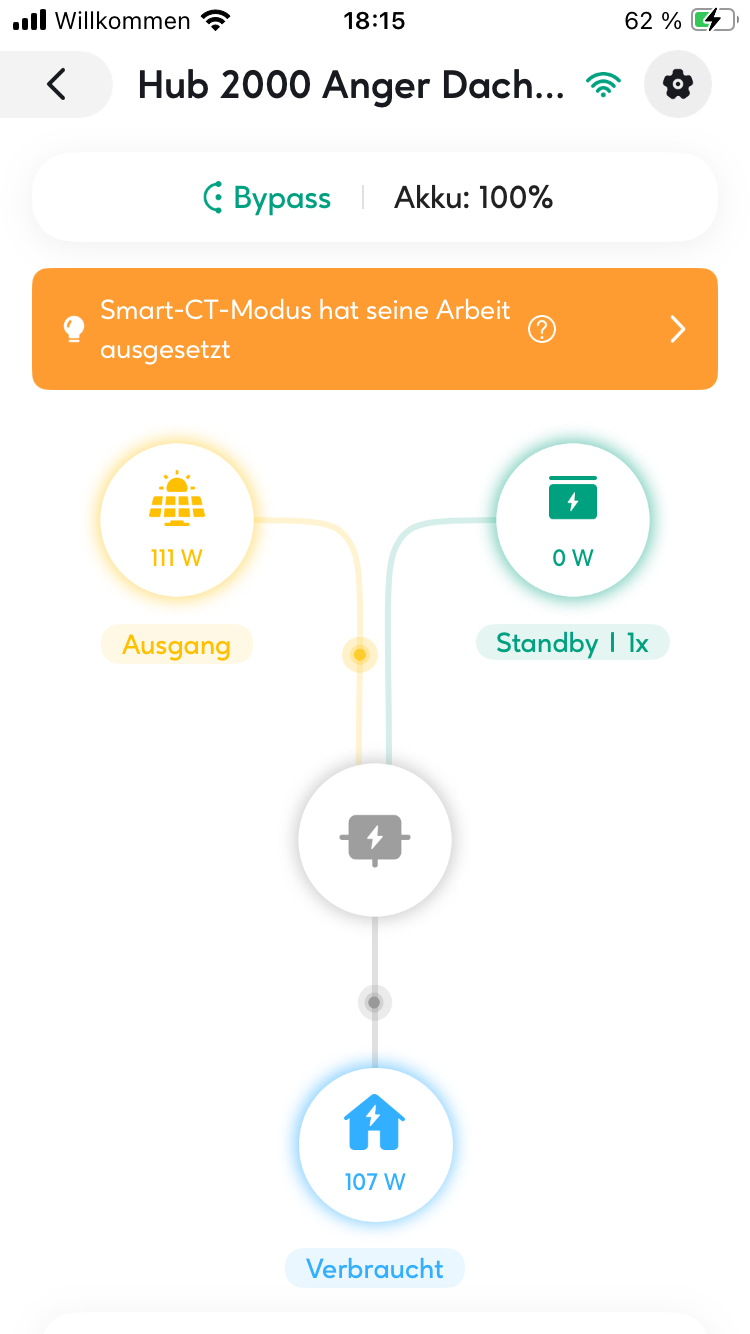
Task: Open the Smart-CT-Modus warning banner
Action: tap(375, 329)
